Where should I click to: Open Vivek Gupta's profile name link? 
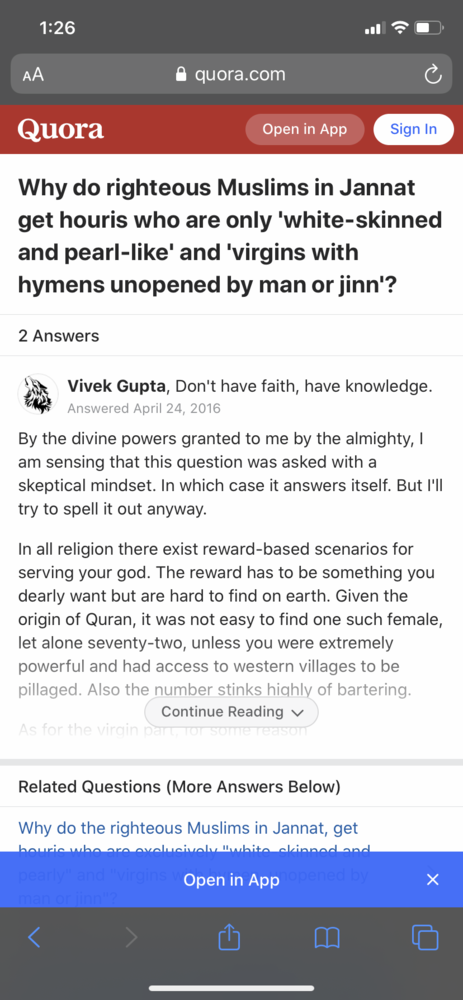(117, 386)
